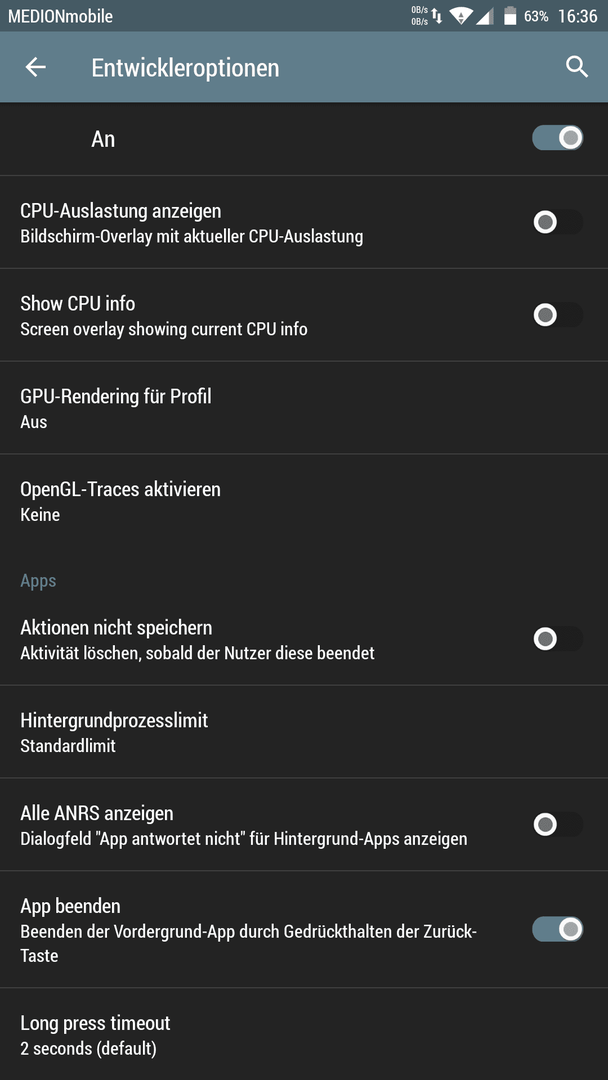Screen dimensions: 608x1080
Task: Switch on Alle ANRS anzeigen
Action: 557,824
